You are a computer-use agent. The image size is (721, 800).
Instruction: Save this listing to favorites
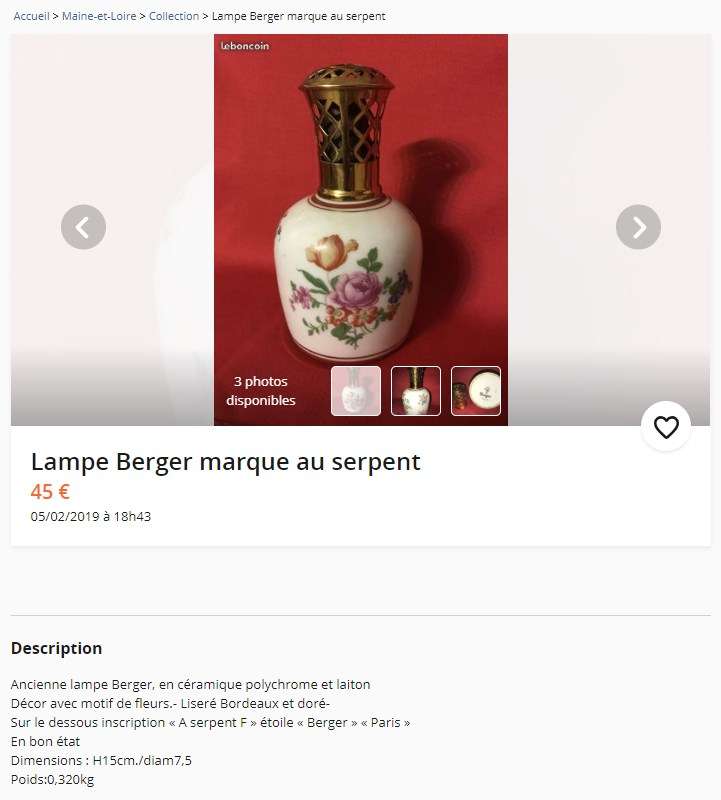[x=666, y=427]
